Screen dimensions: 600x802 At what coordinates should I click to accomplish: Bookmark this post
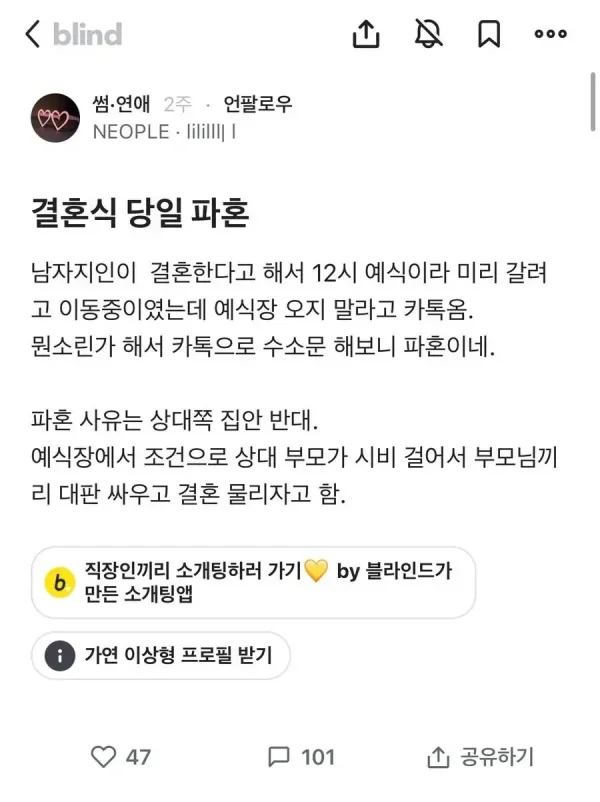[x=488, y=35]
